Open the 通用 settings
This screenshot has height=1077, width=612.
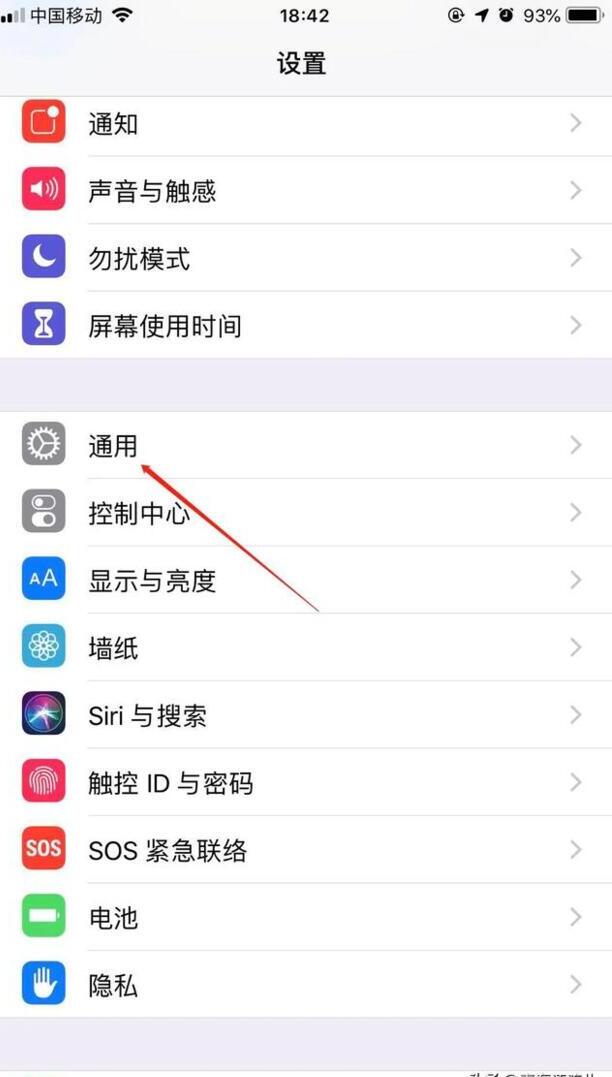coord(306,445)
